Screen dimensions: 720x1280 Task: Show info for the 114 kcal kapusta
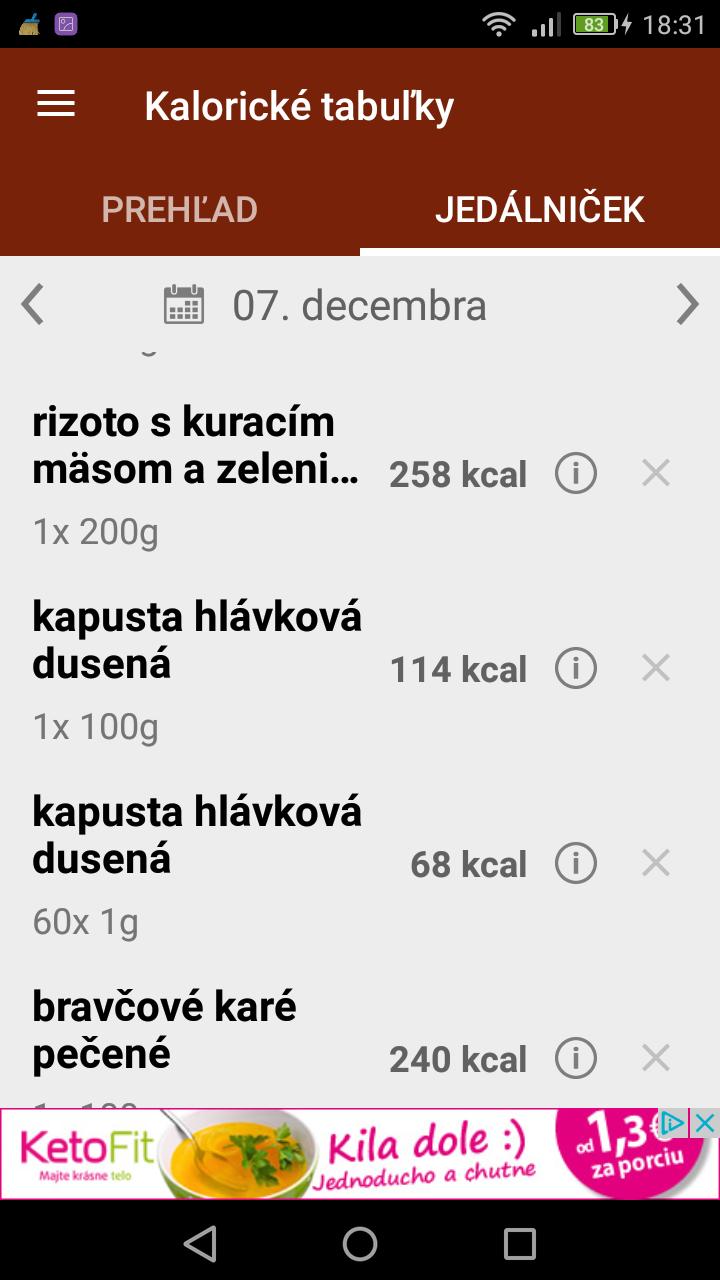[575, 668]
